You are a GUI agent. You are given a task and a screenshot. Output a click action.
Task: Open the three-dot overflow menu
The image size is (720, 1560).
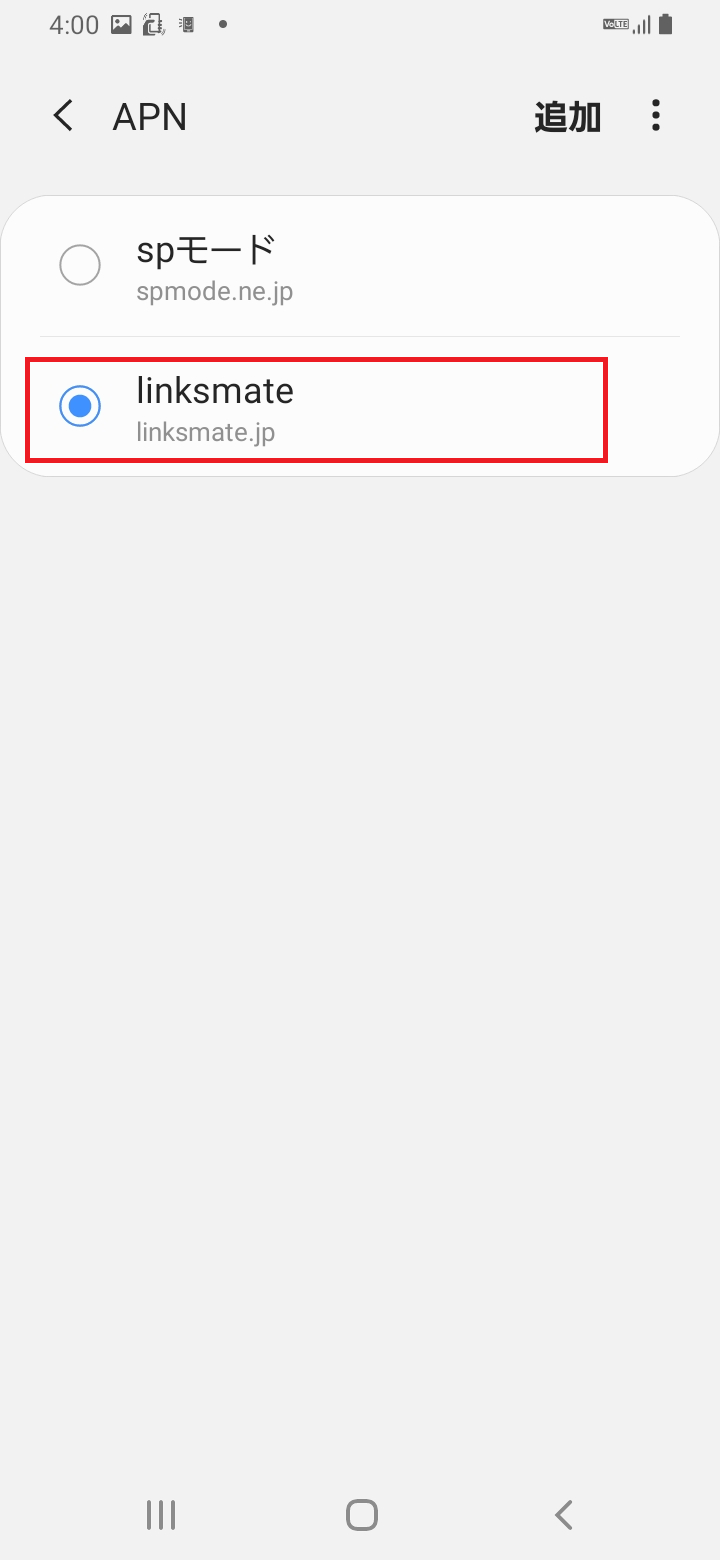click(656, 116)
